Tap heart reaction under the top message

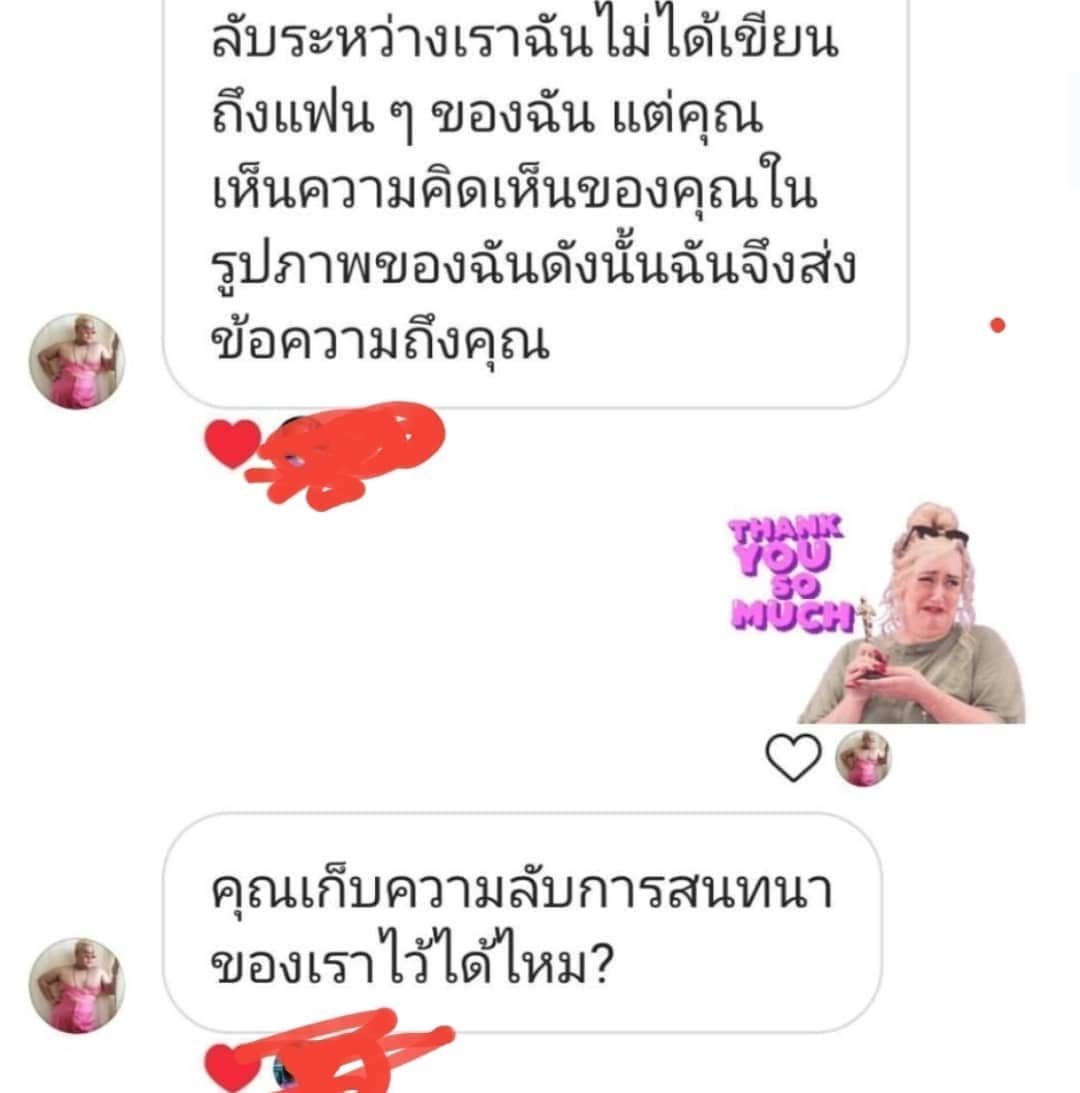coord(231,444)
